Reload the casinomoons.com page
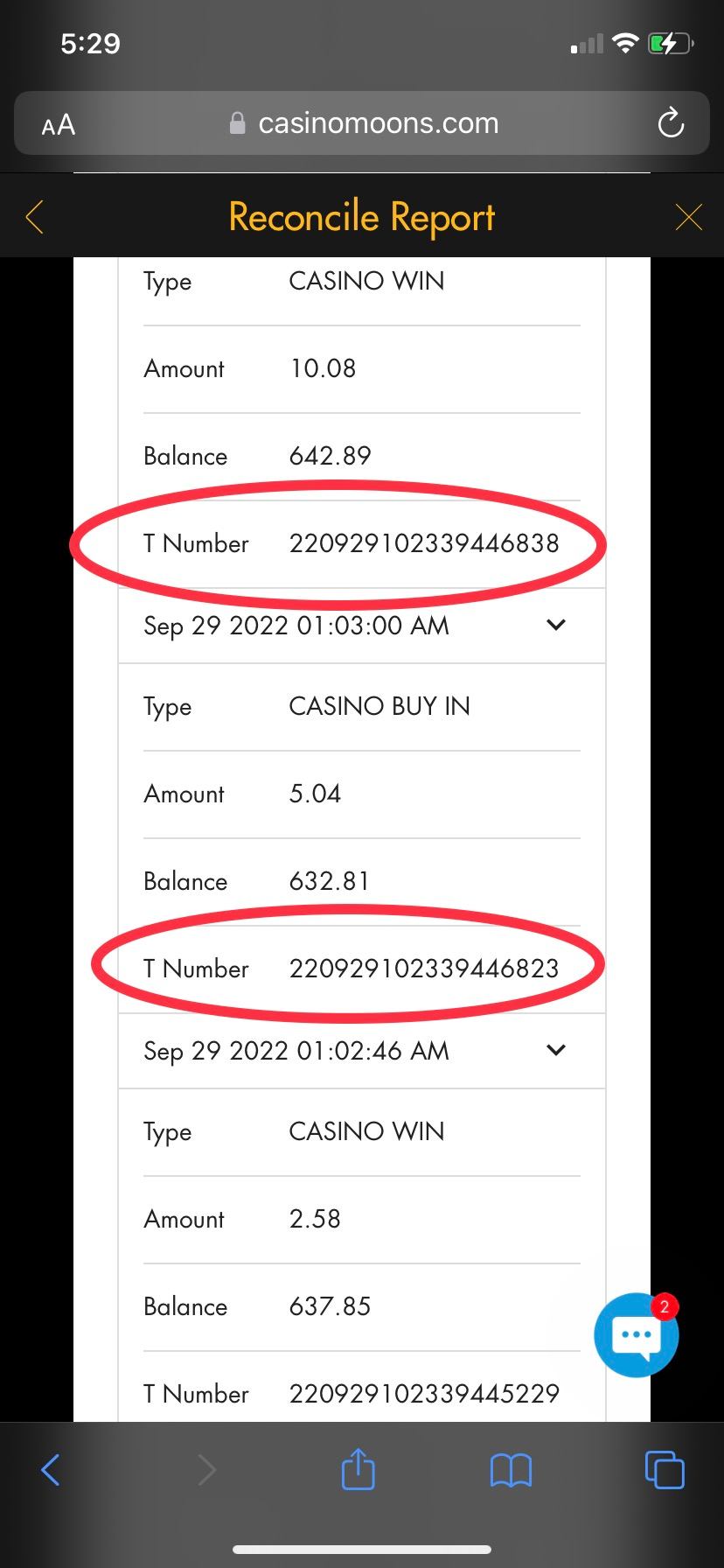The image size is (724, 1568). coord(671,123)
